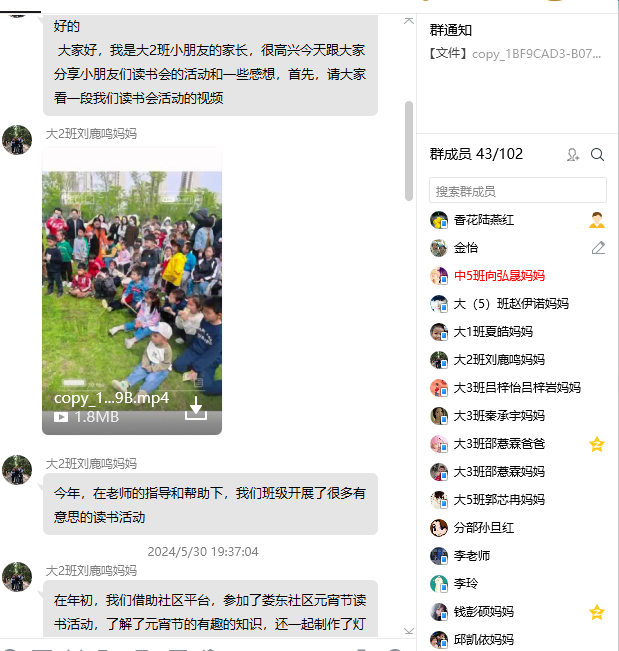The width and height of the screenshot is (619, 651).
Task: Focus the 搜索群成员 search field
Action: pyautogui.click(x=517, y=191)
